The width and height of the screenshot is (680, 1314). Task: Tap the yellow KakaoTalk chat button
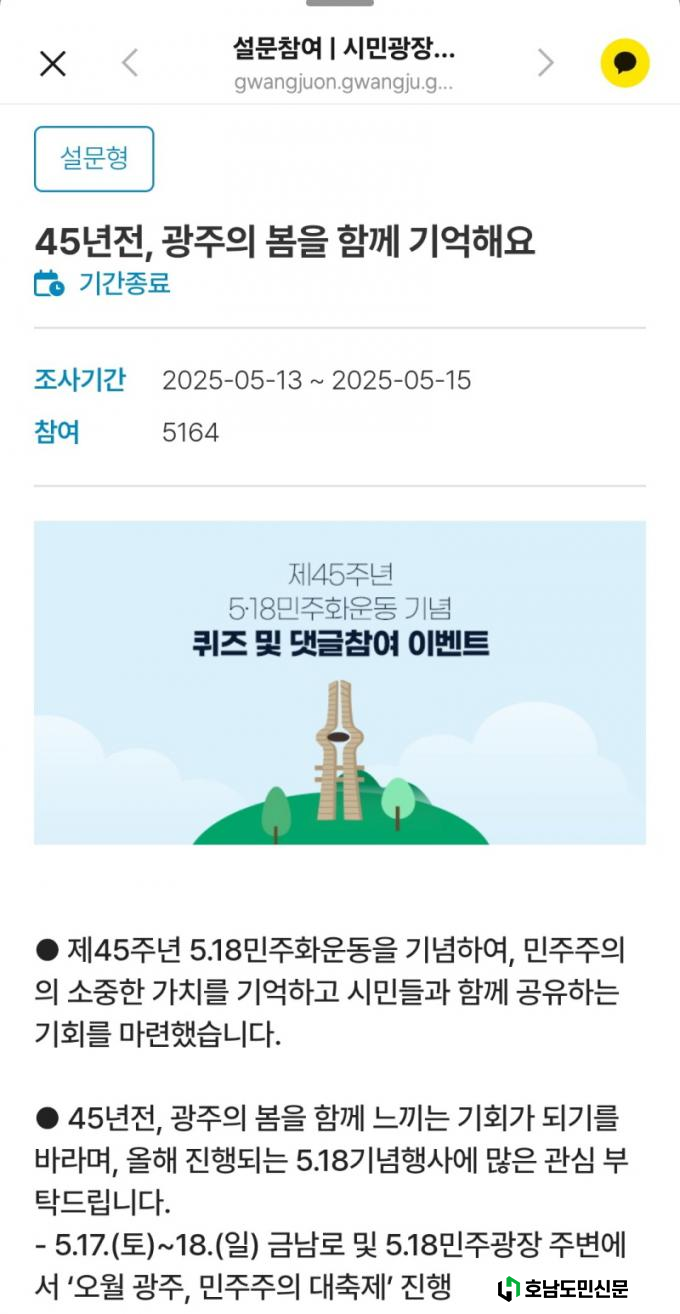625,63
